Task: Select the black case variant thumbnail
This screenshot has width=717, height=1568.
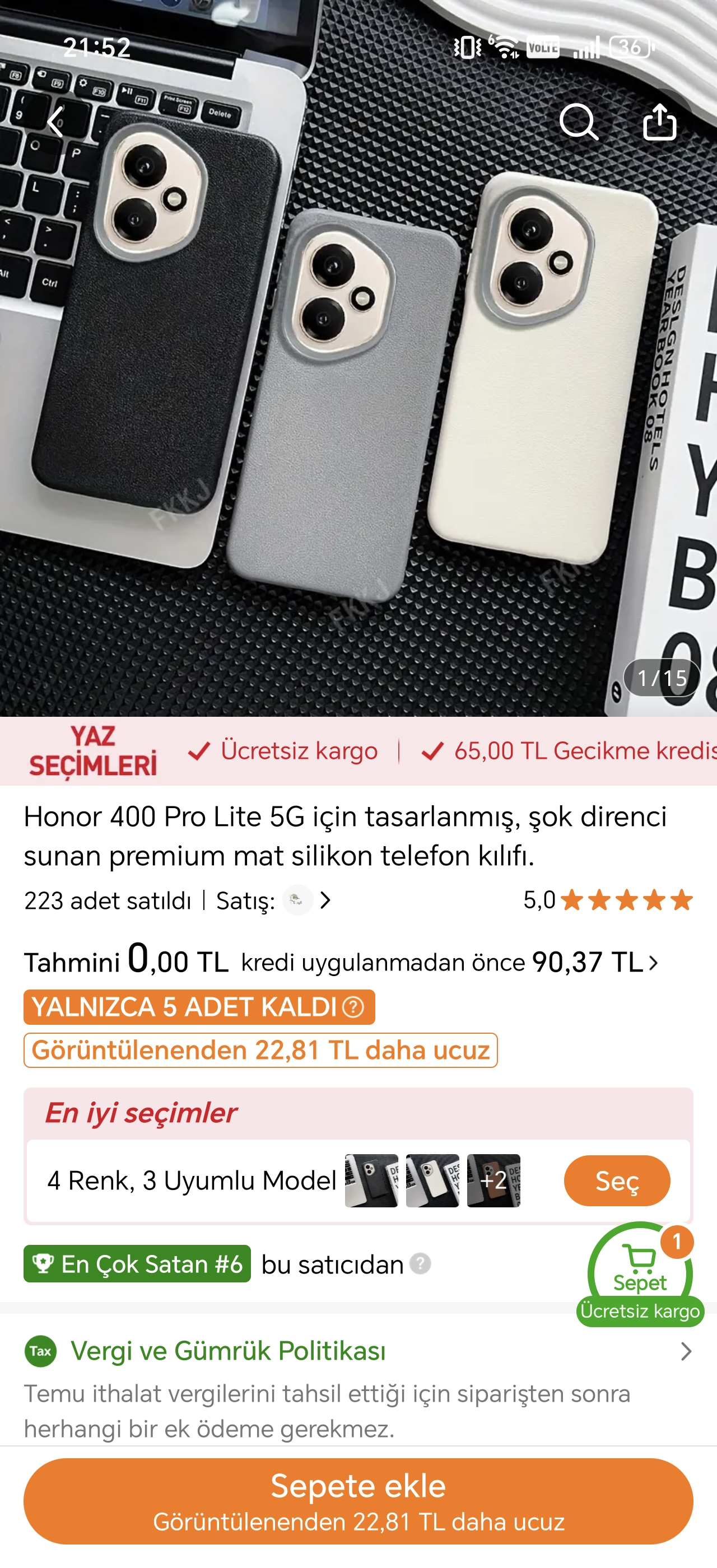Action: click(x=371, y=1180)
